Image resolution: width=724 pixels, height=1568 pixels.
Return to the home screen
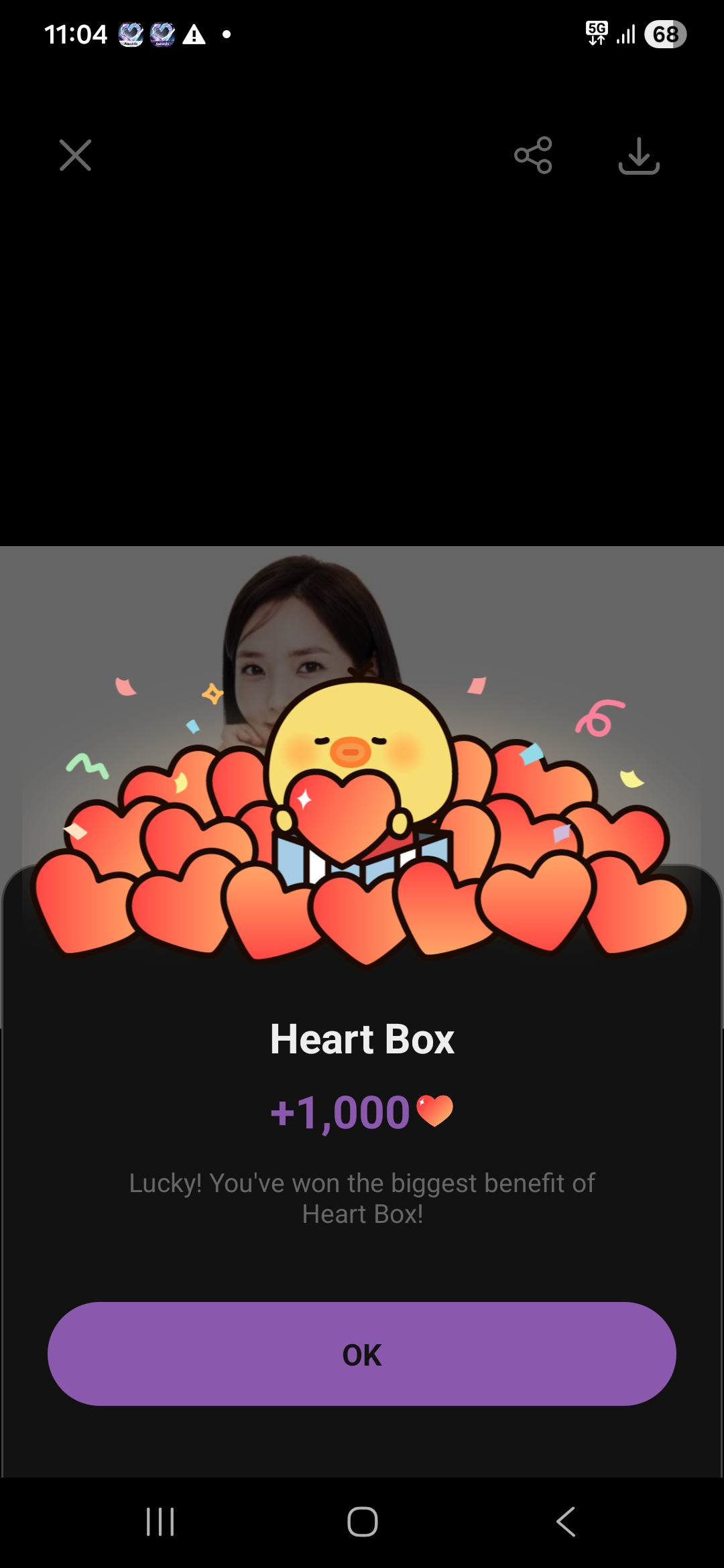(362, 1521)
